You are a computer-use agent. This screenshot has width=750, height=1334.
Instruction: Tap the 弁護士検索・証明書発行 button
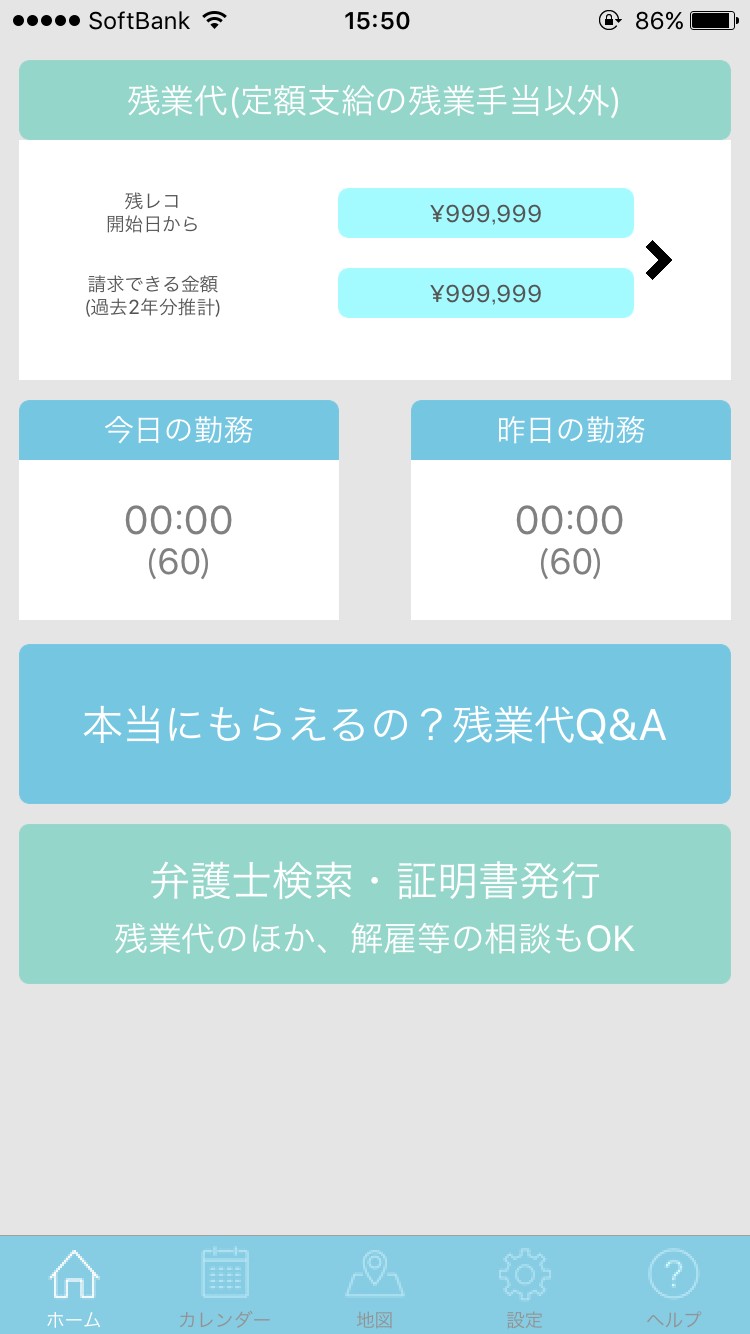[375, 904]
